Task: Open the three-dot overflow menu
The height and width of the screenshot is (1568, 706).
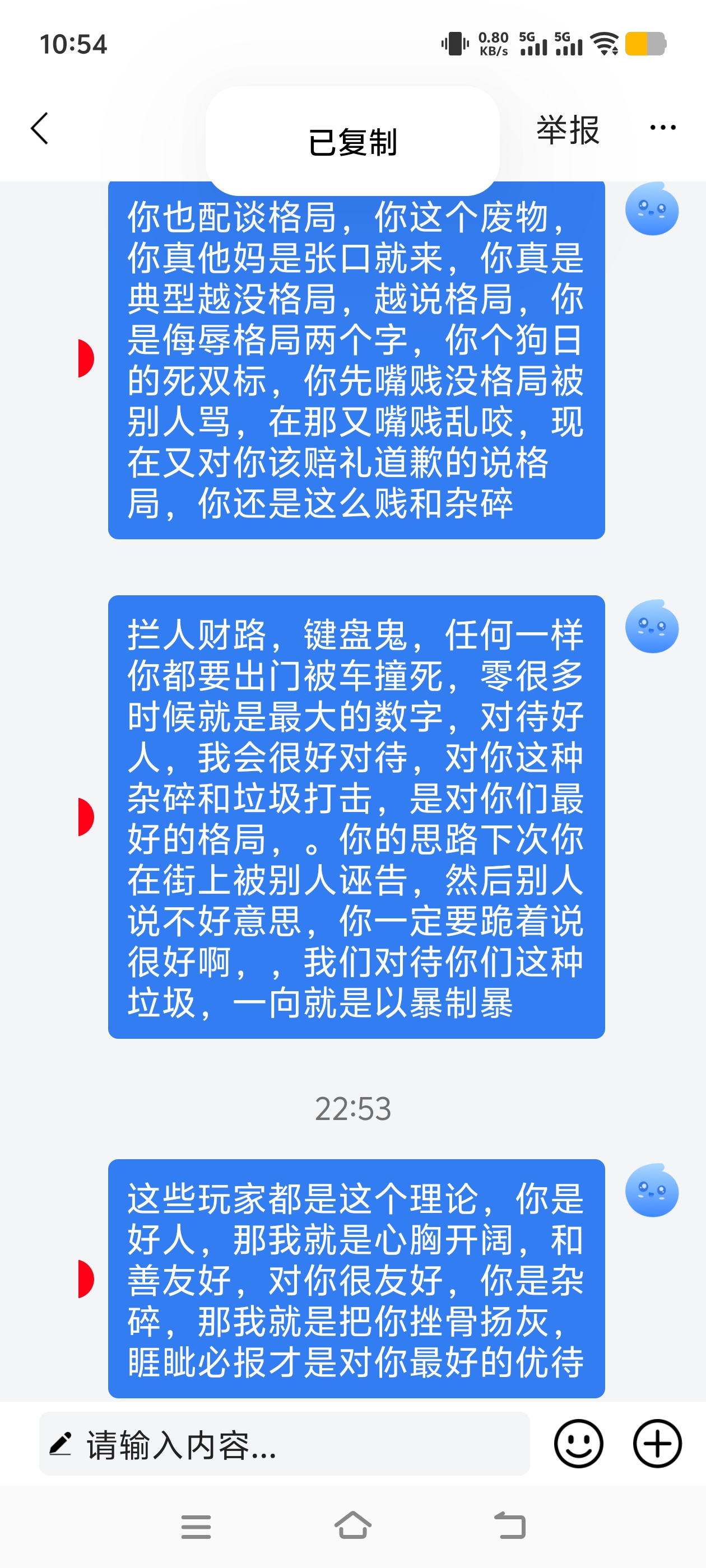Action: tap(662, 128)
